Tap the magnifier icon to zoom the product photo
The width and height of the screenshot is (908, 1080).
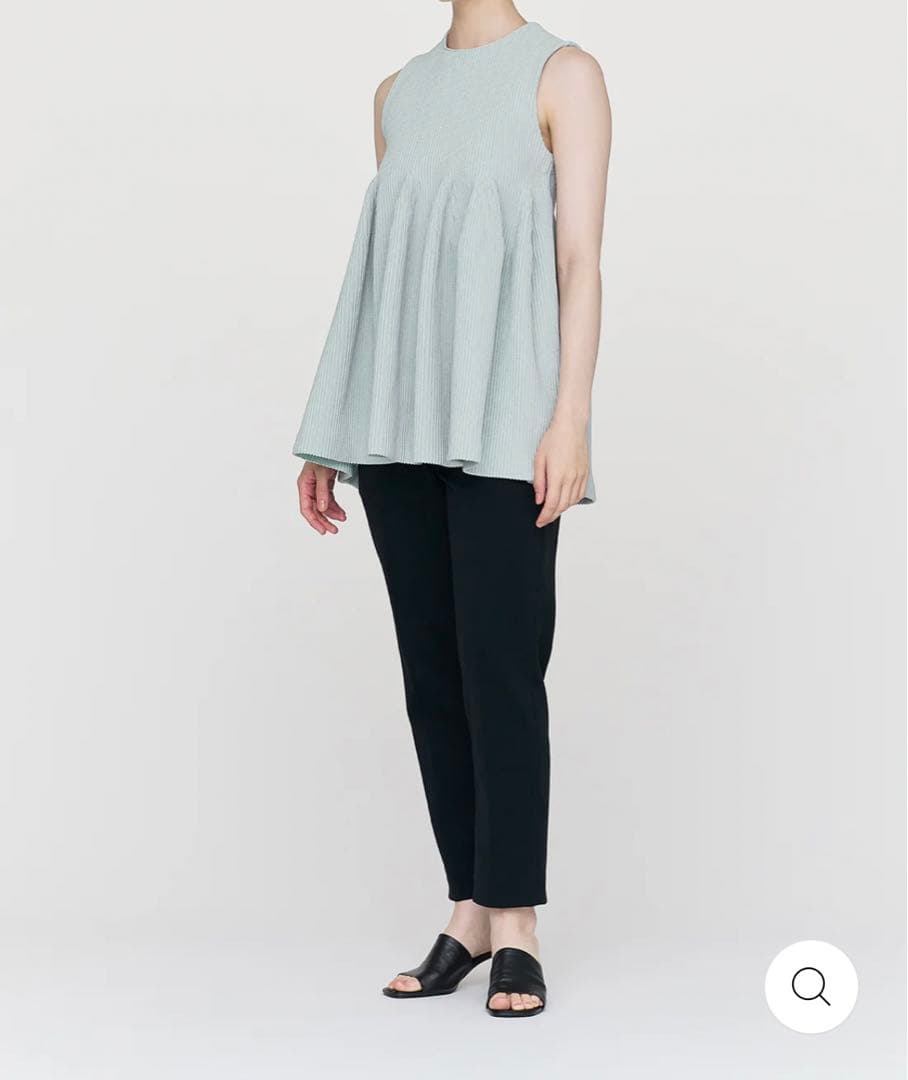[x=811, y=987]
